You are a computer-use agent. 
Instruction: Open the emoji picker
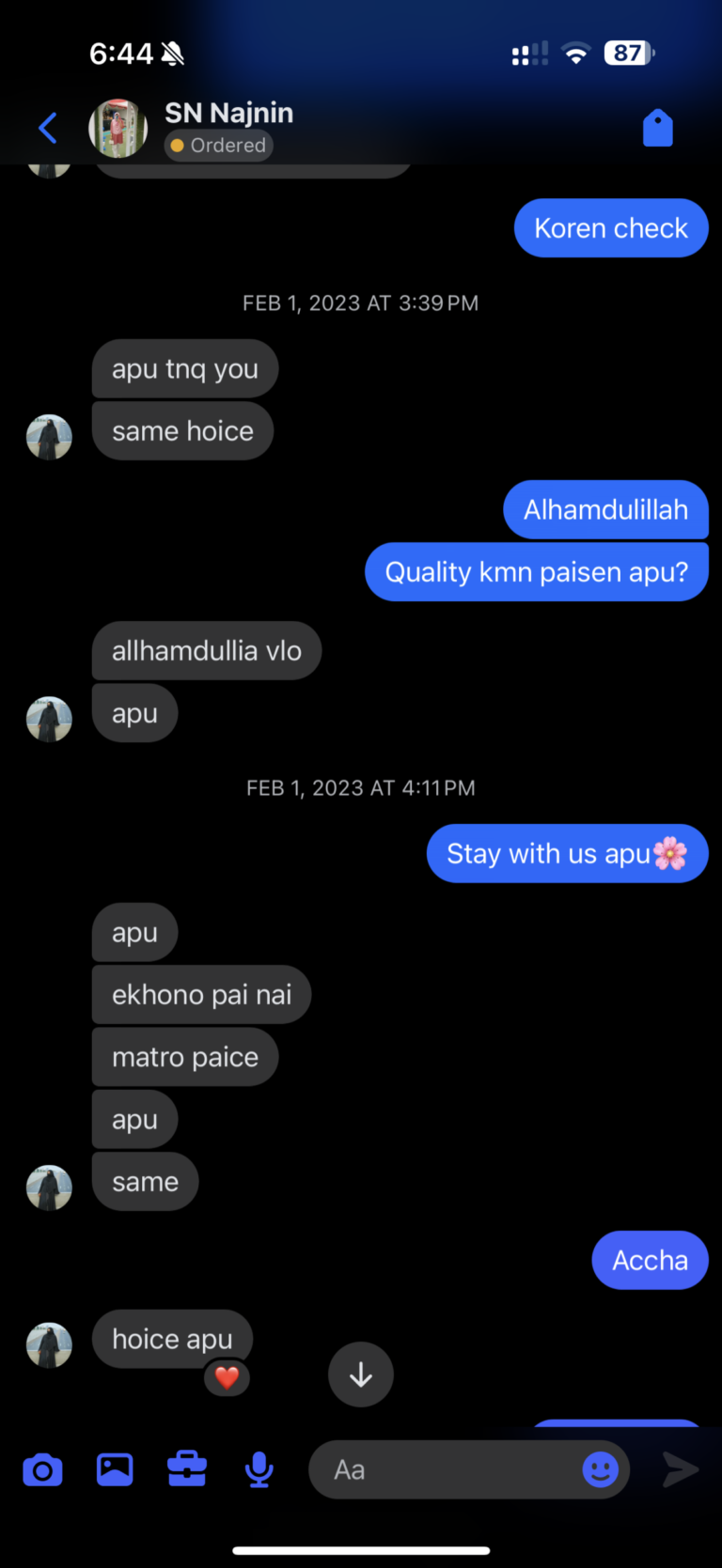600,1469
